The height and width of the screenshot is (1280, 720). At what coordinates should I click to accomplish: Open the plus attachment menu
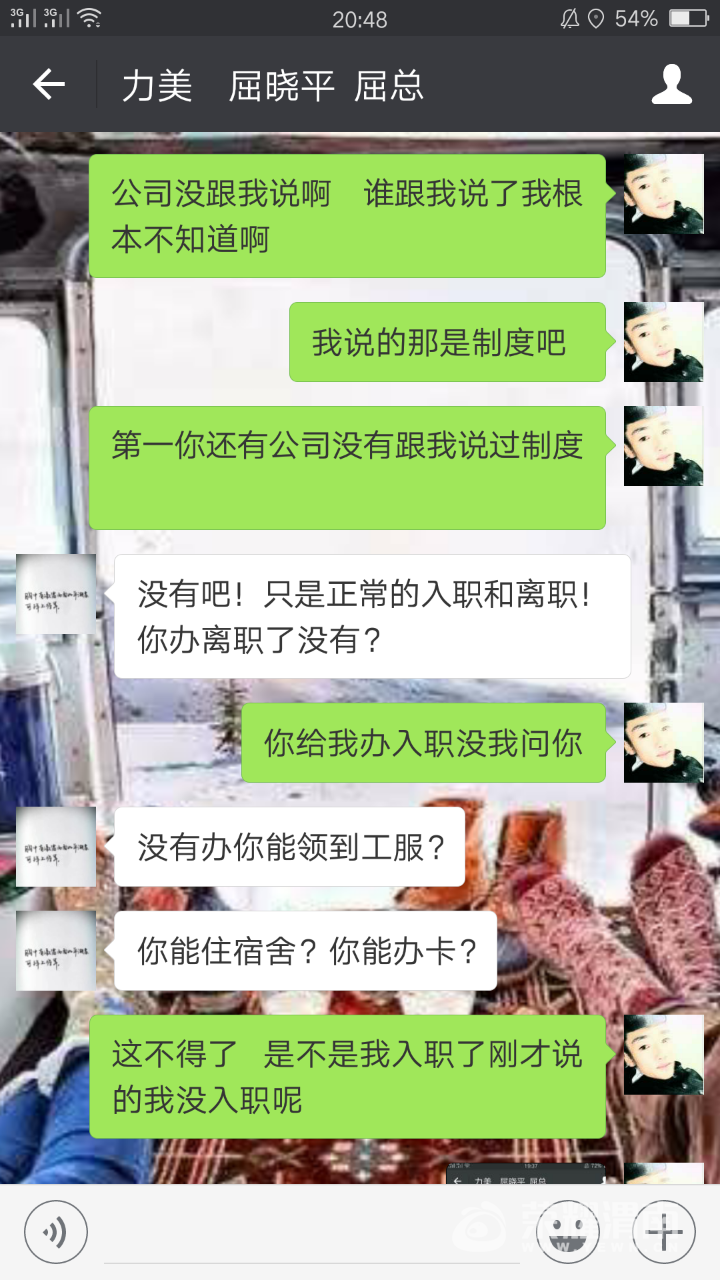click(x=664, y=1231)
